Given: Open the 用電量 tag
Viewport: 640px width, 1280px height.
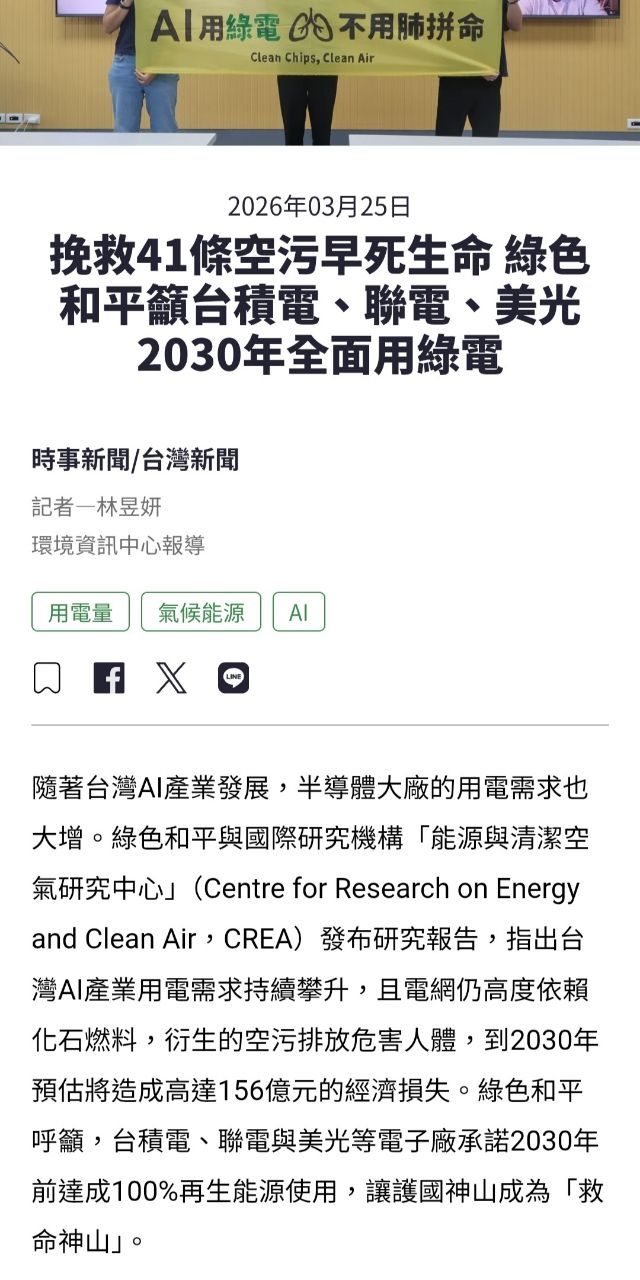Looking at the screenshot, I should 81,612.
